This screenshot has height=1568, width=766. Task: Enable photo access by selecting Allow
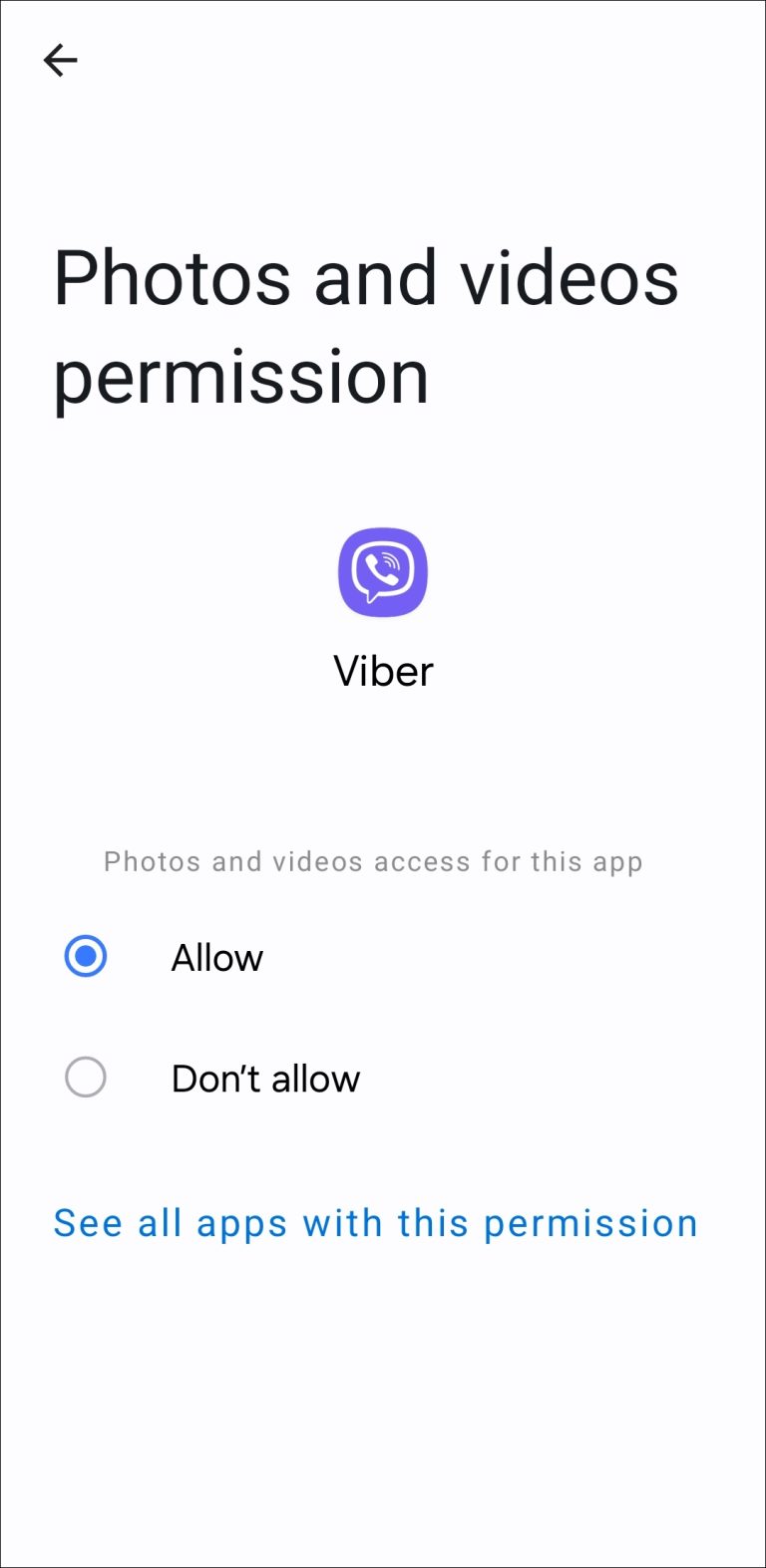click(85, 956)
